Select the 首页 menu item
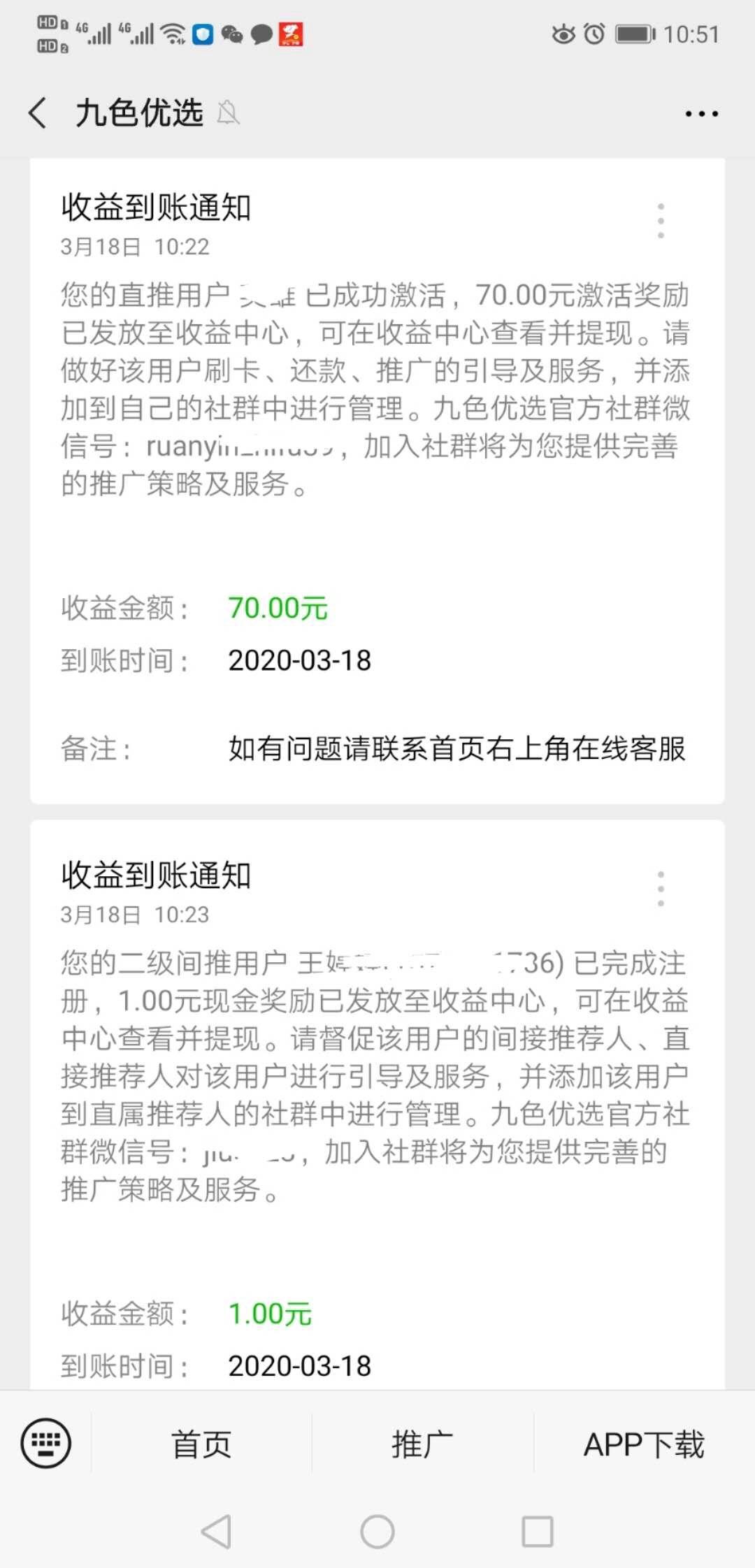755x1568 pixels. (x=202, y=1443)
